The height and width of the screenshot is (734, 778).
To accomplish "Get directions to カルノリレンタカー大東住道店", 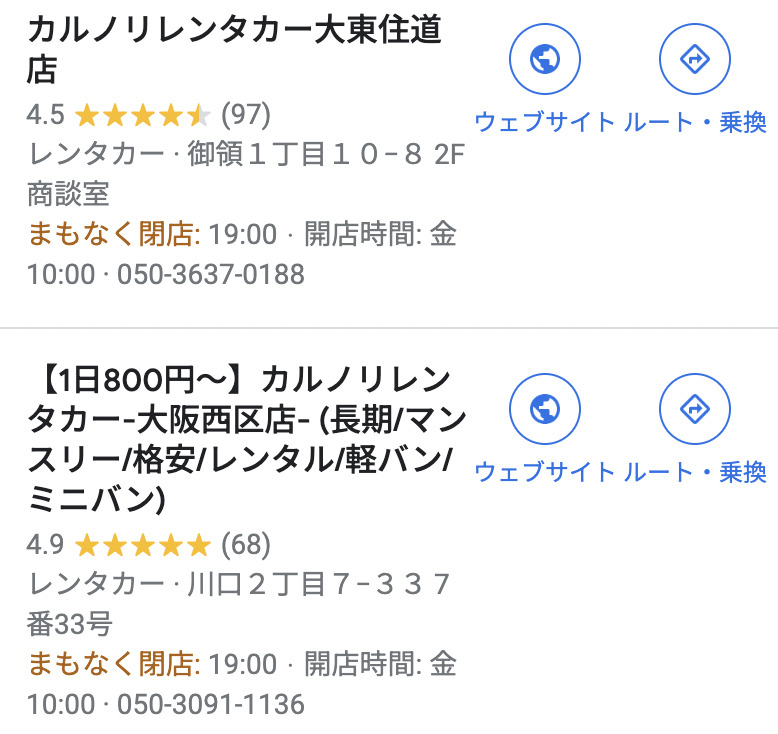I will (695, 59).
